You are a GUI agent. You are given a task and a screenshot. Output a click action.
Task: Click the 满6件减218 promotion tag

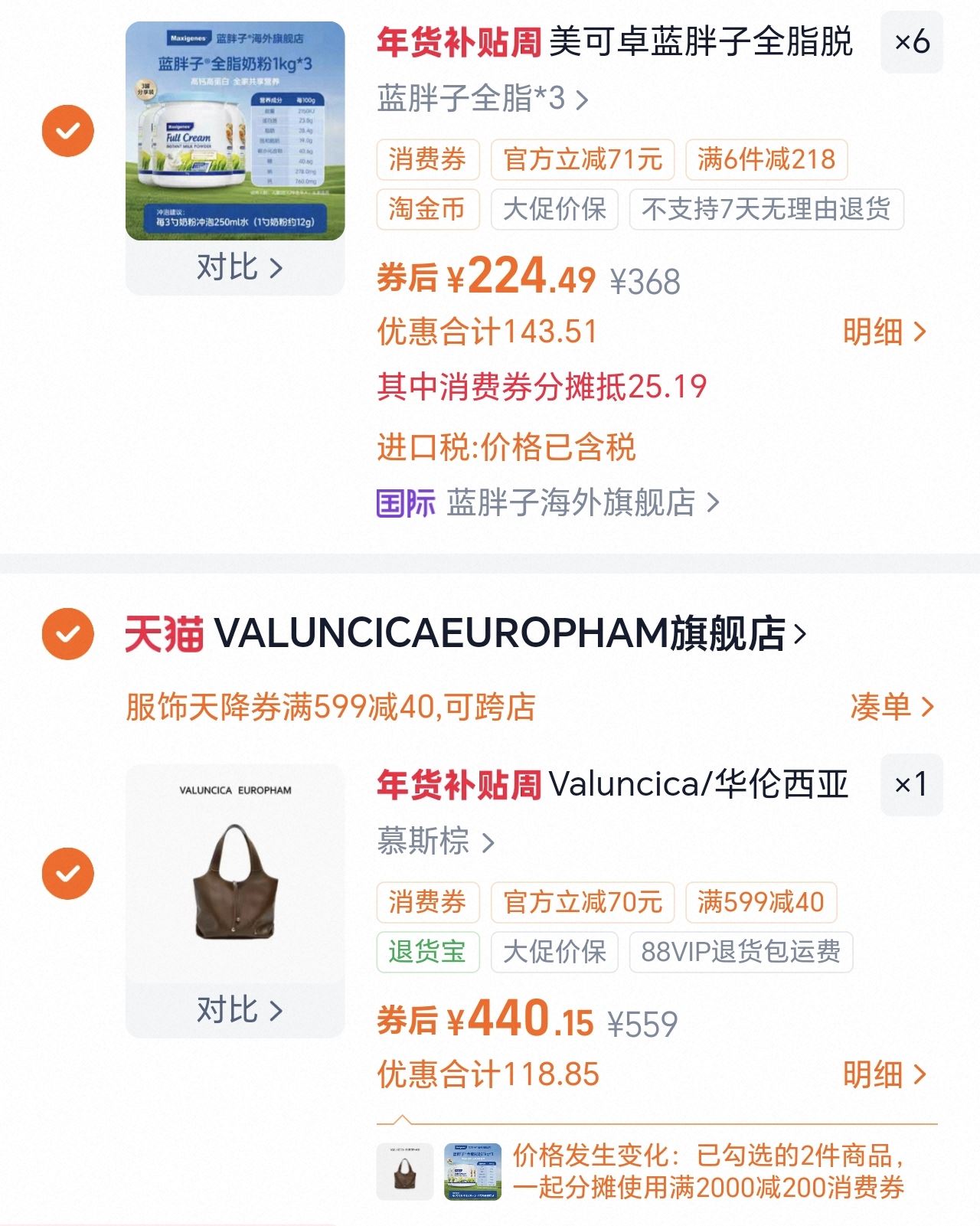pyautogui.click(x=767, y=159)
